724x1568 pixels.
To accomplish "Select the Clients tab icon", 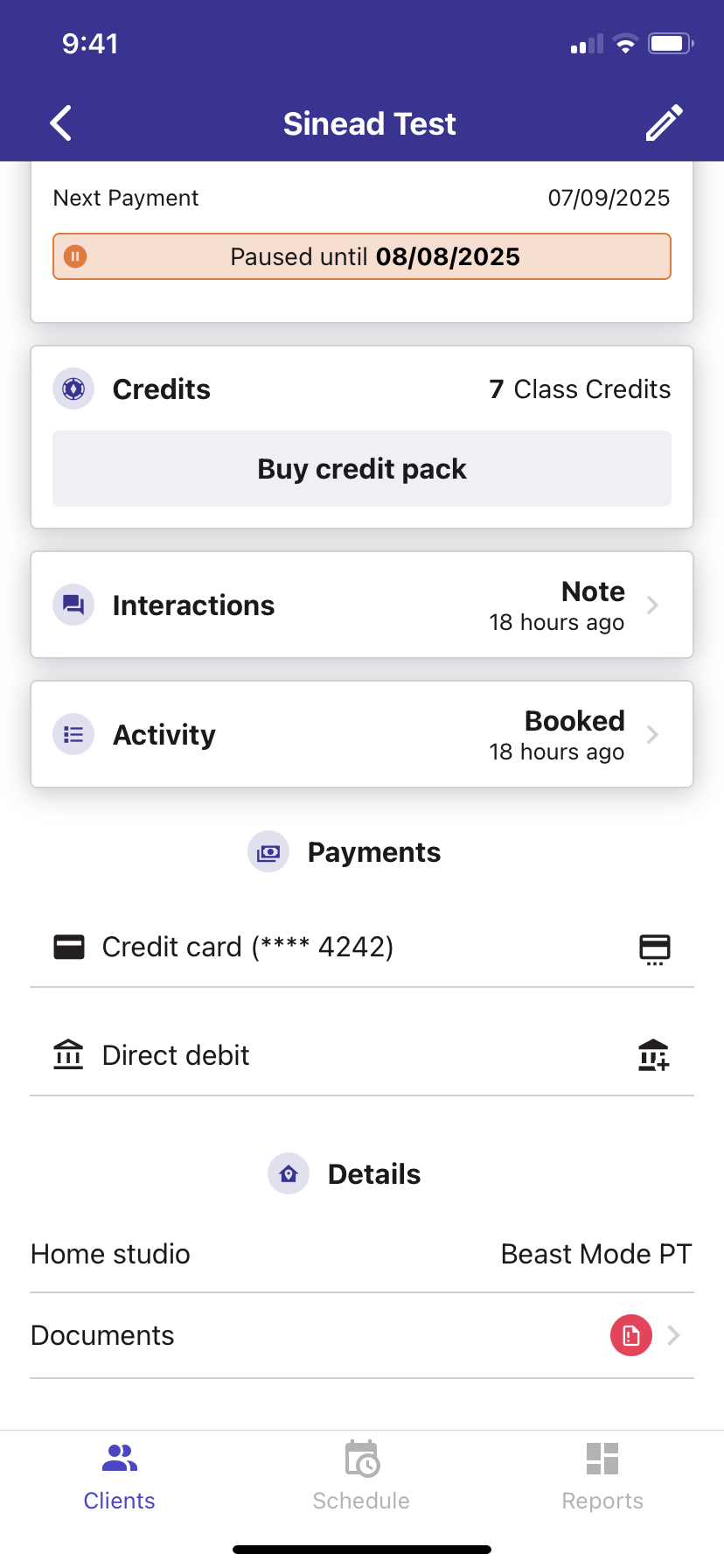I will (119, 1458).
